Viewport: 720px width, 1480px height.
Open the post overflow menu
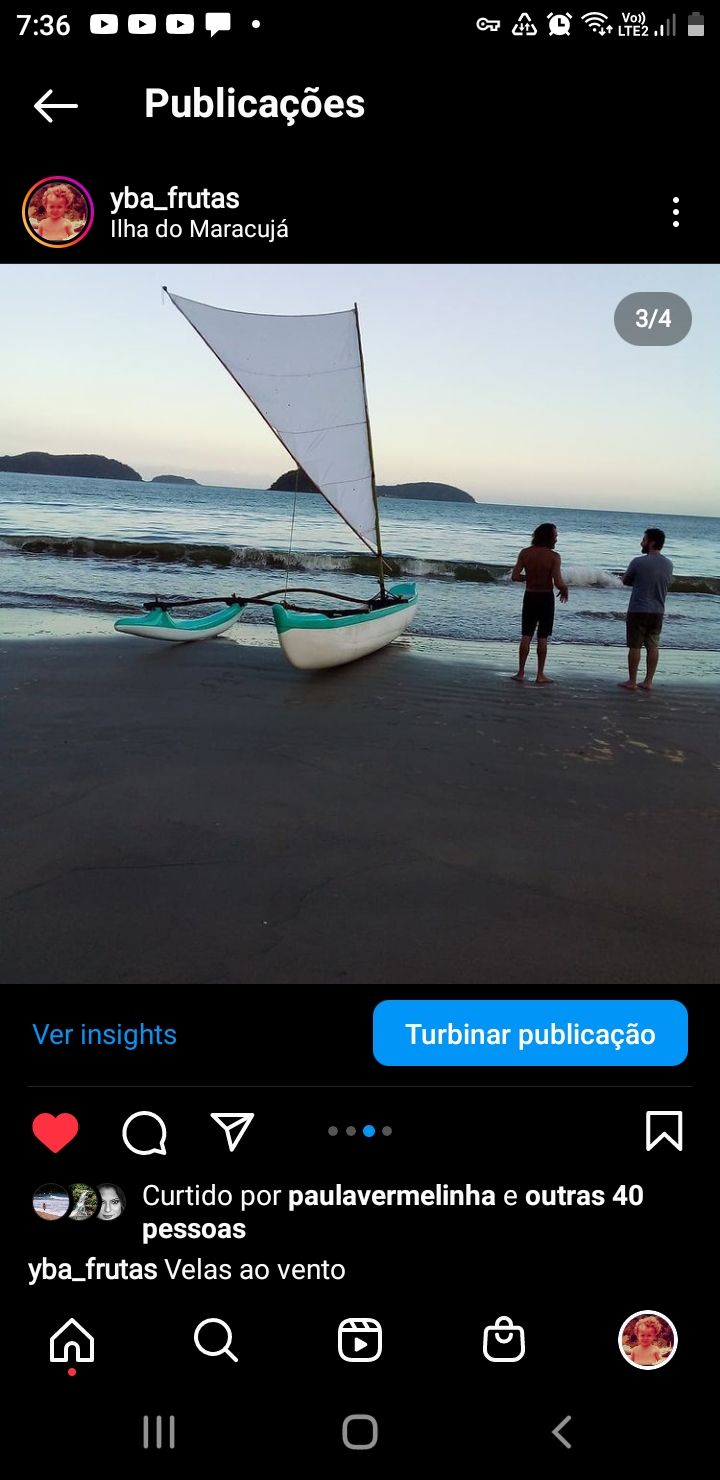[676, 212]
